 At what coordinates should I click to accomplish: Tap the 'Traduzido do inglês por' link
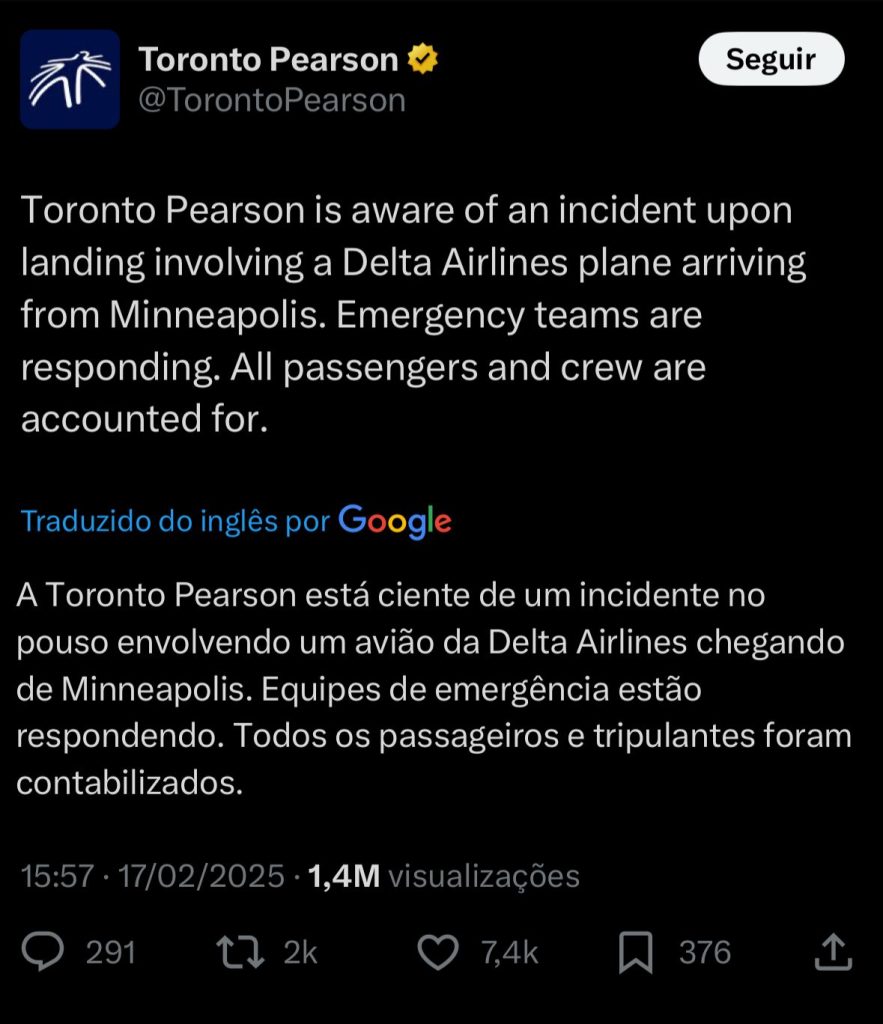click(x=175, y=521)
